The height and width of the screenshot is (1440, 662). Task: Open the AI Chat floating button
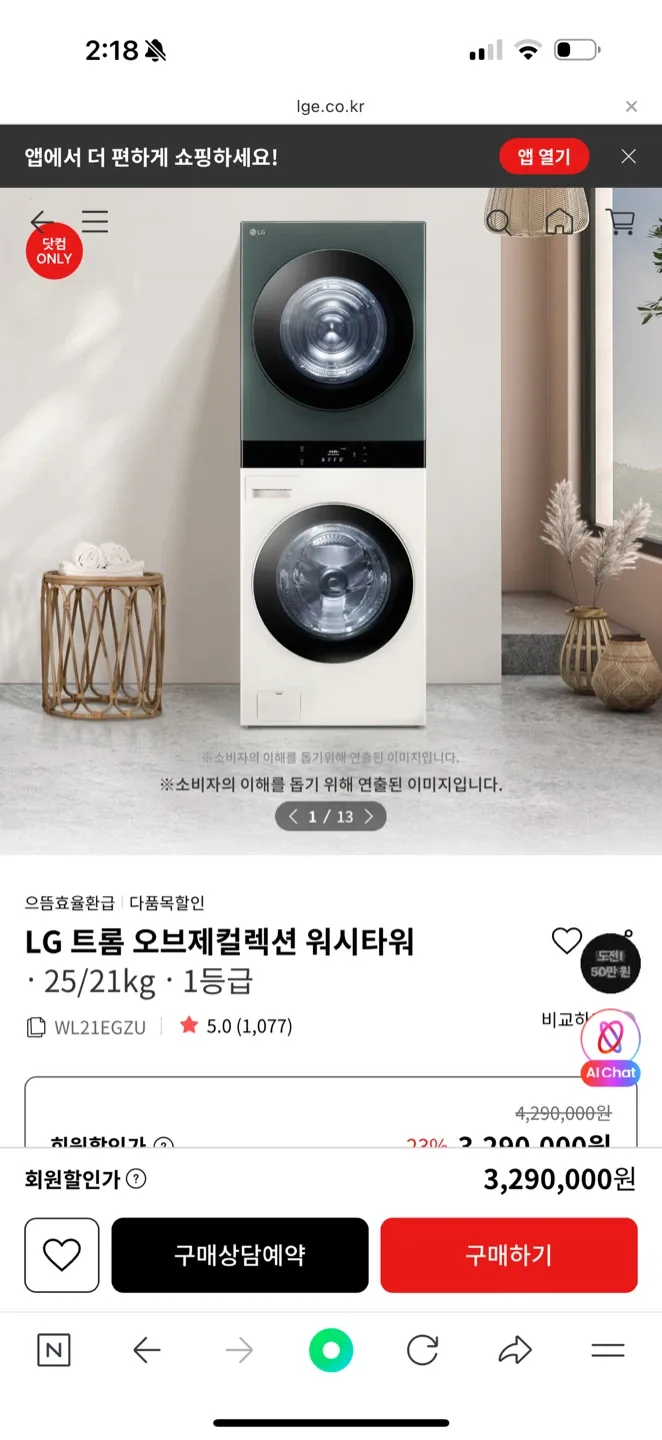coord(610,1047)
